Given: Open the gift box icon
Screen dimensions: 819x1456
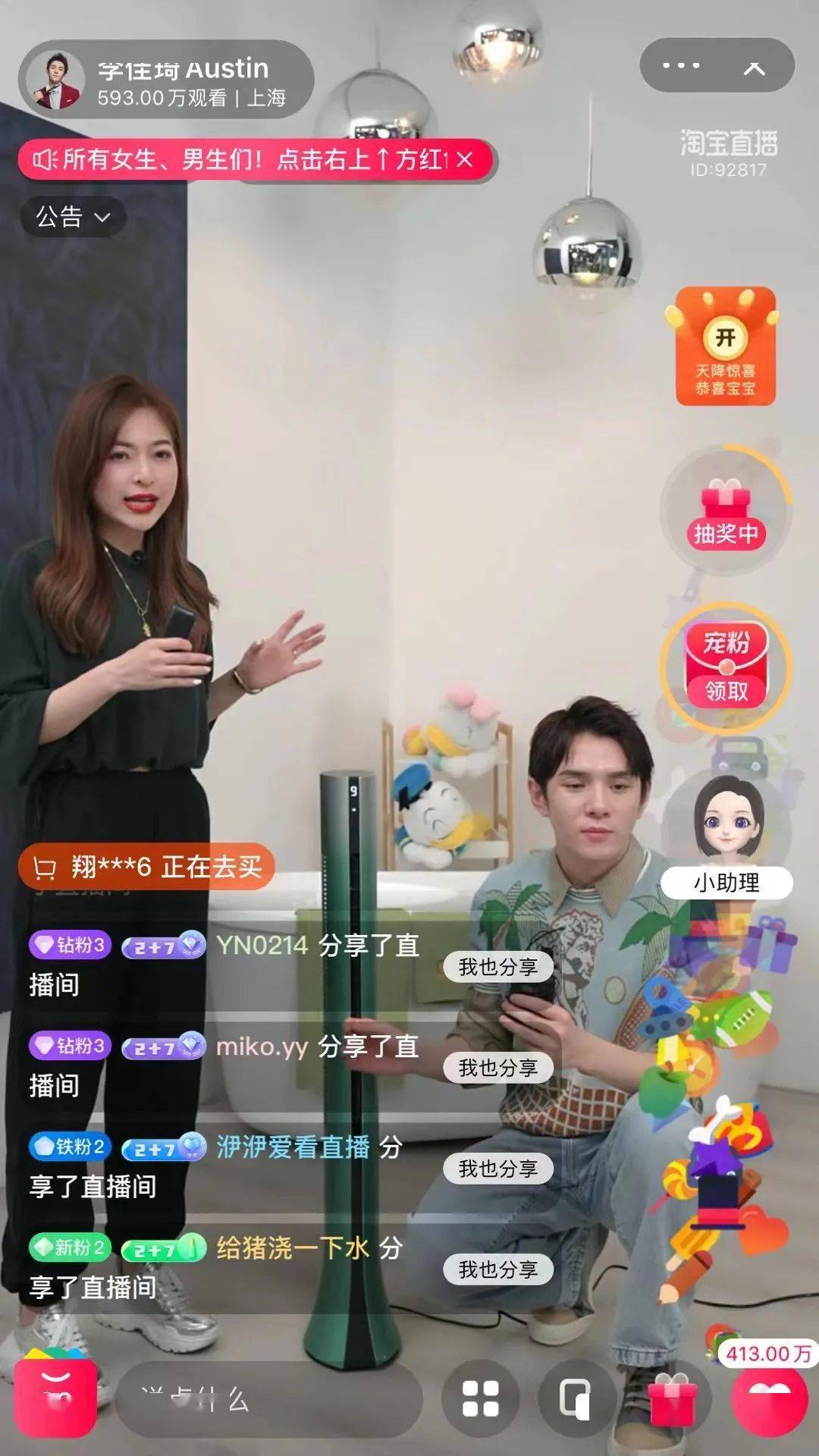Looking at the screenshot, I should [672, 1399].
